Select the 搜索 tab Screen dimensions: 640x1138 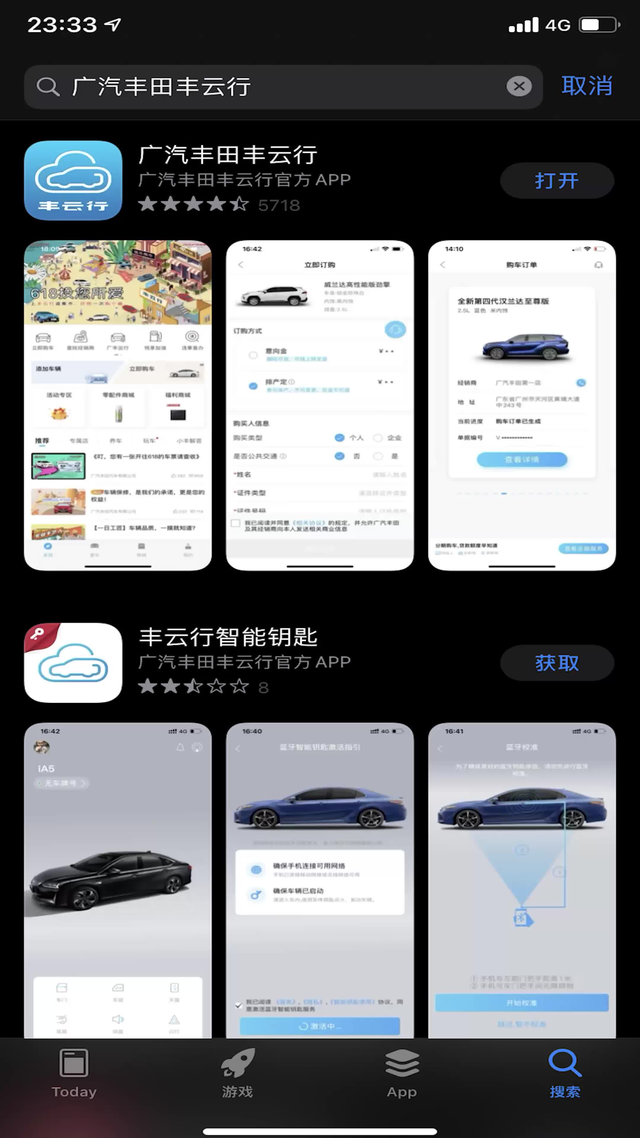coord(565,1074)
